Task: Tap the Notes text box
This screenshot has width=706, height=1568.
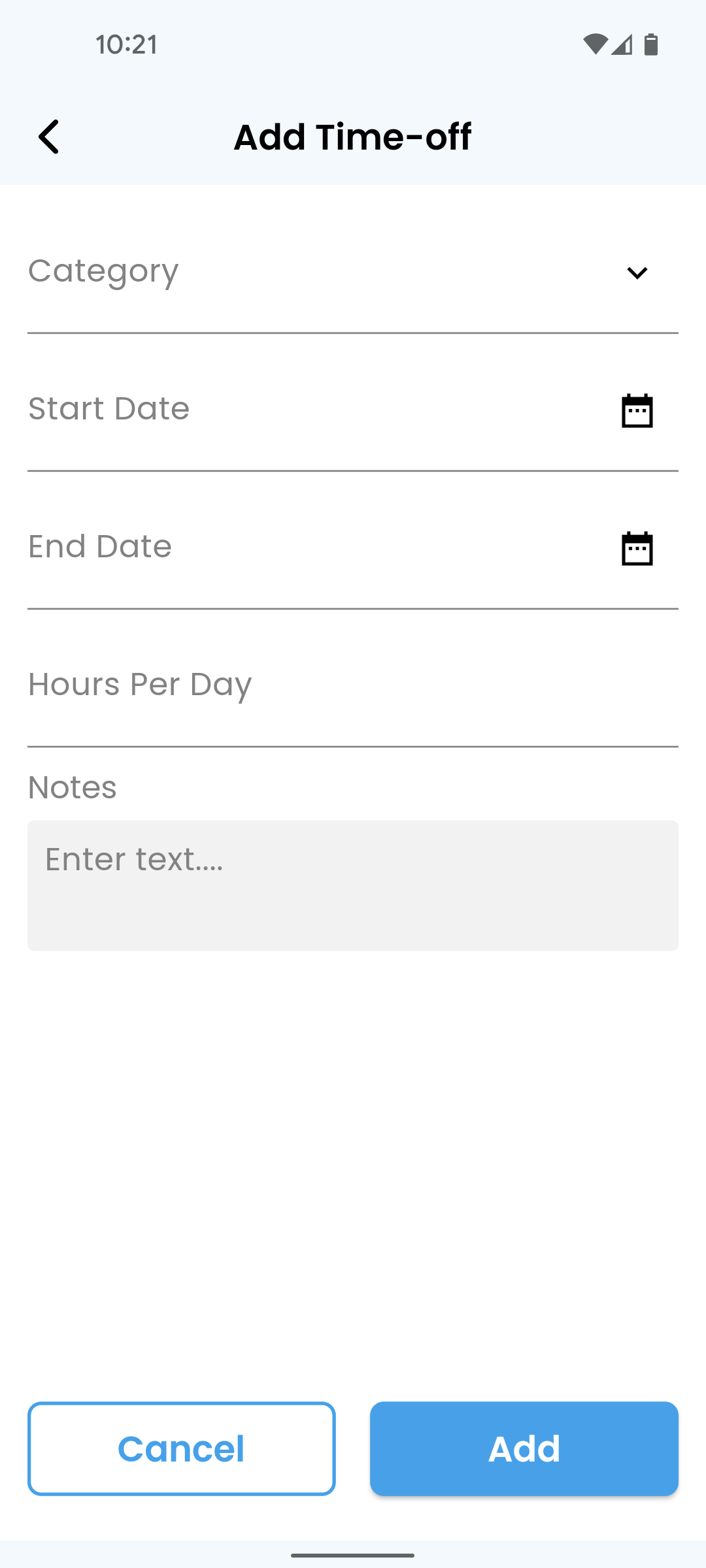Action: 353,885
